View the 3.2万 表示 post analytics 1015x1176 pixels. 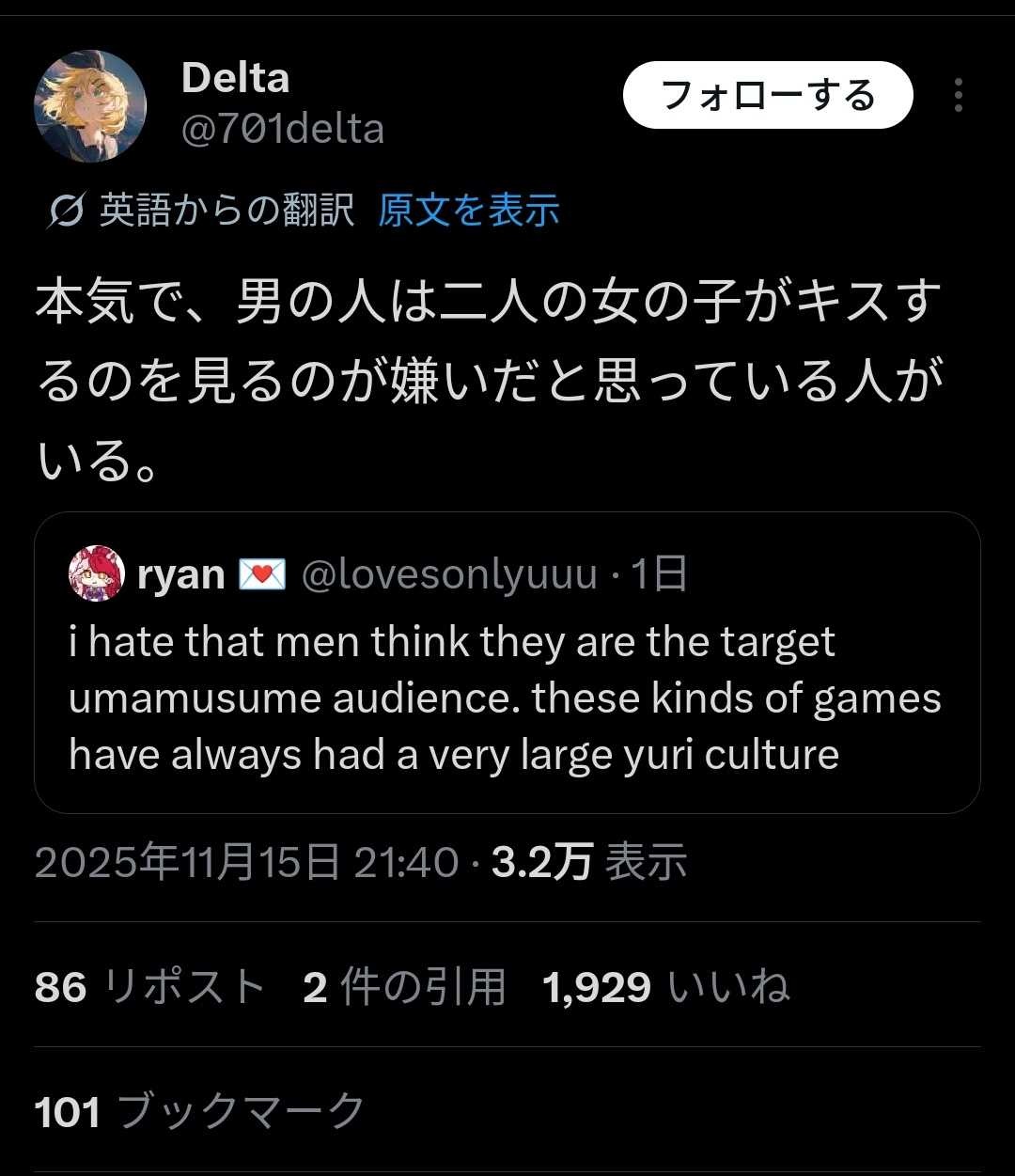[x=589, y=862]
